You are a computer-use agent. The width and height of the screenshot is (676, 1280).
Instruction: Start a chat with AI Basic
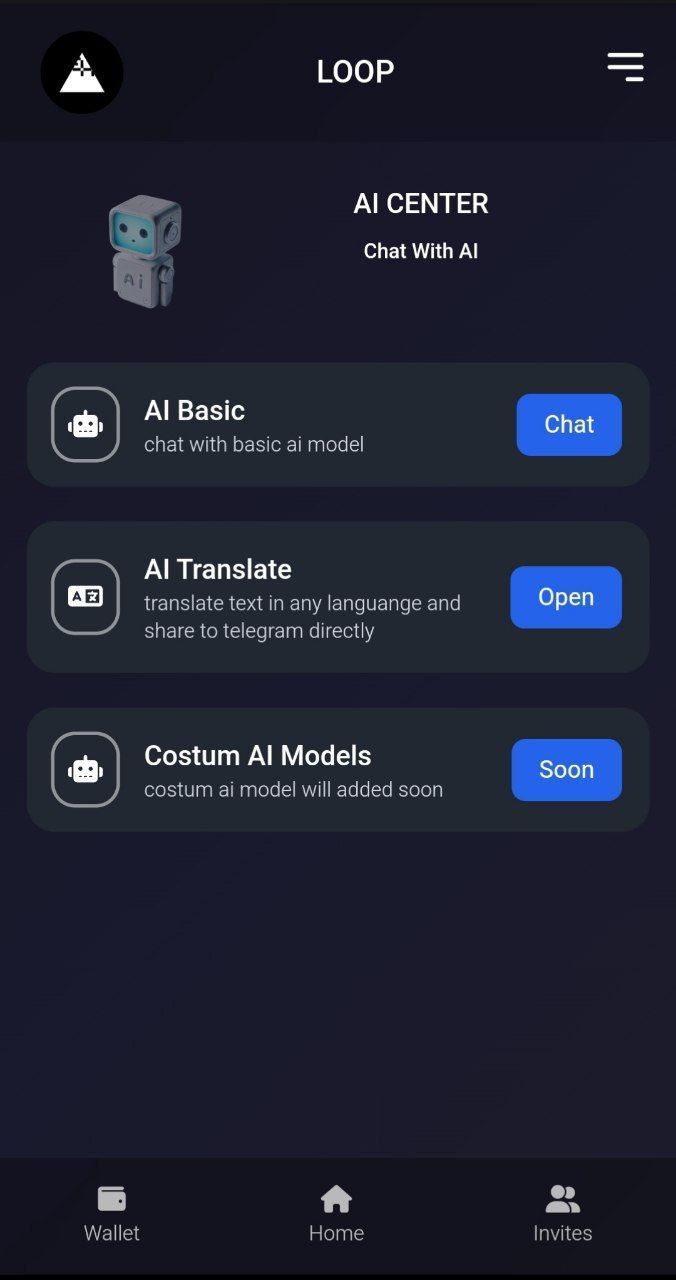point(568,424)
